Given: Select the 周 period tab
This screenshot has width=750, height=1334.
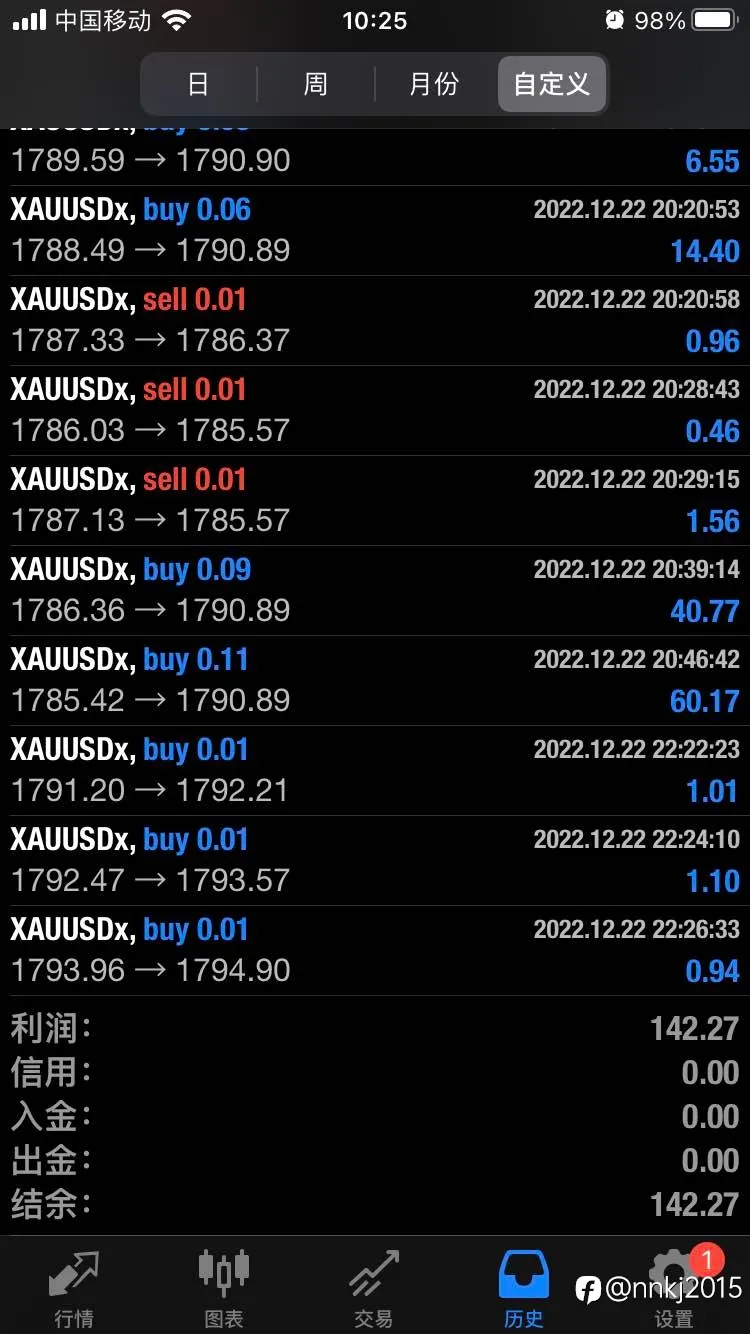Looking at the screenshot, I should click(316, 84).
